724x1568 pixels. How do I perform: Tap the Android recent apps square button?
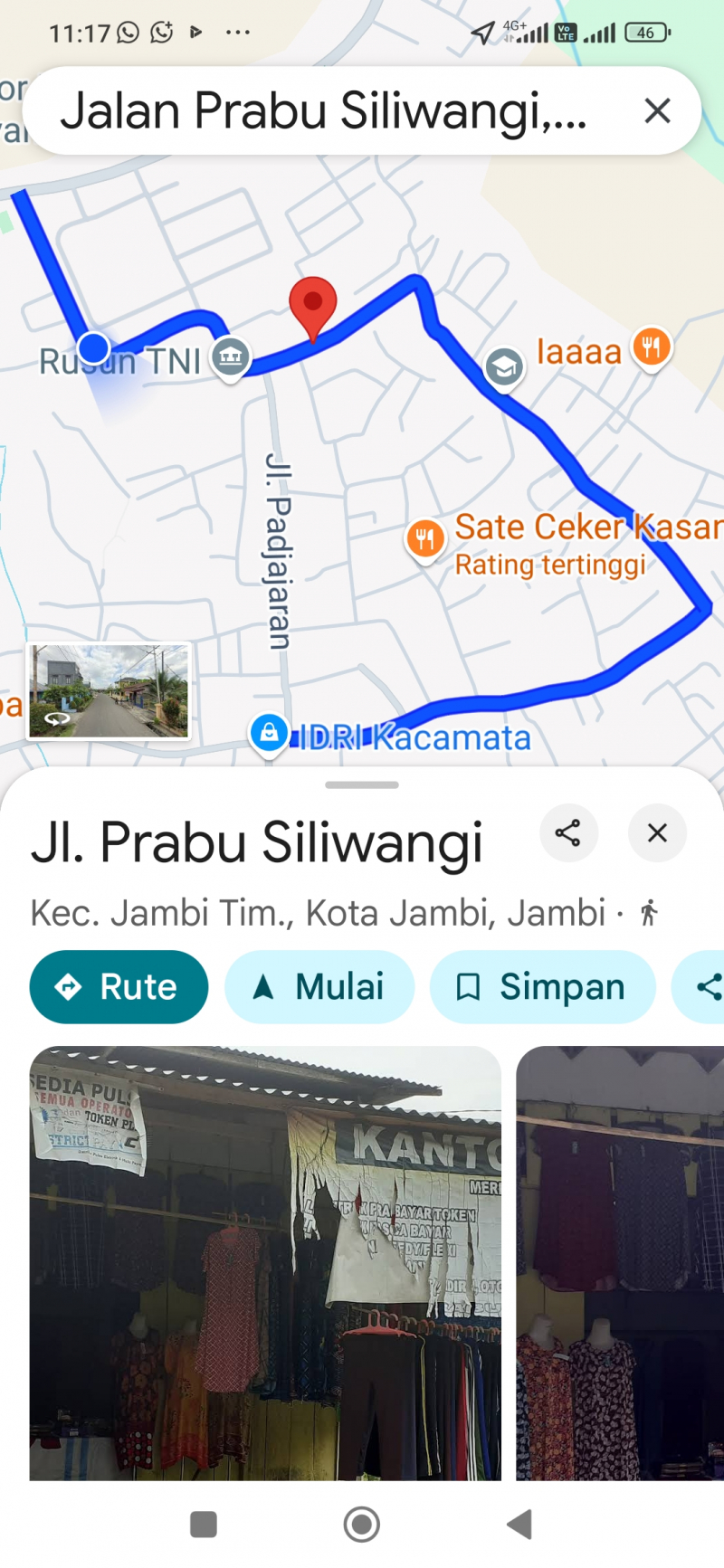204,1524
